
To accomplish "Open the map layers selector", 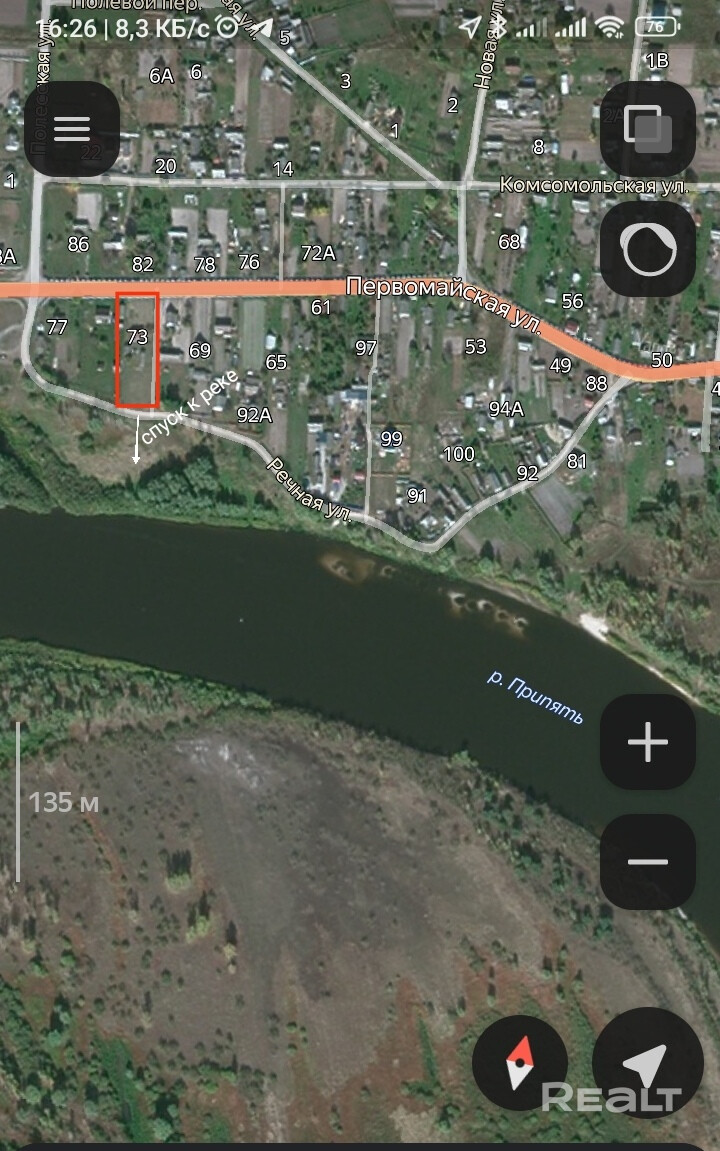I will [x=647, y=128].
